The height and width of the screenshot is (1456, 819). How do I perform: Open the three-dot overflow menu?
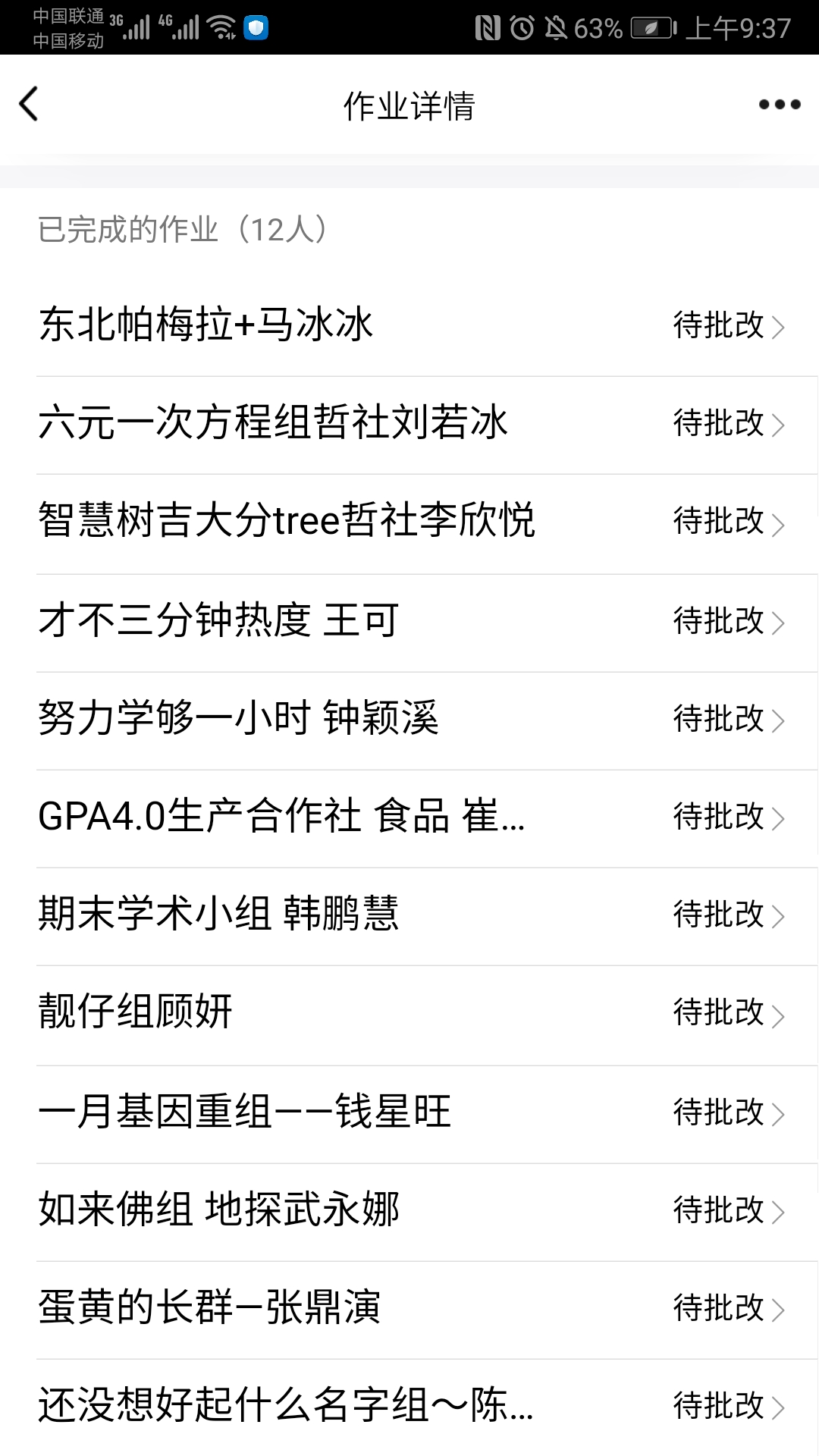click(780, 105)
